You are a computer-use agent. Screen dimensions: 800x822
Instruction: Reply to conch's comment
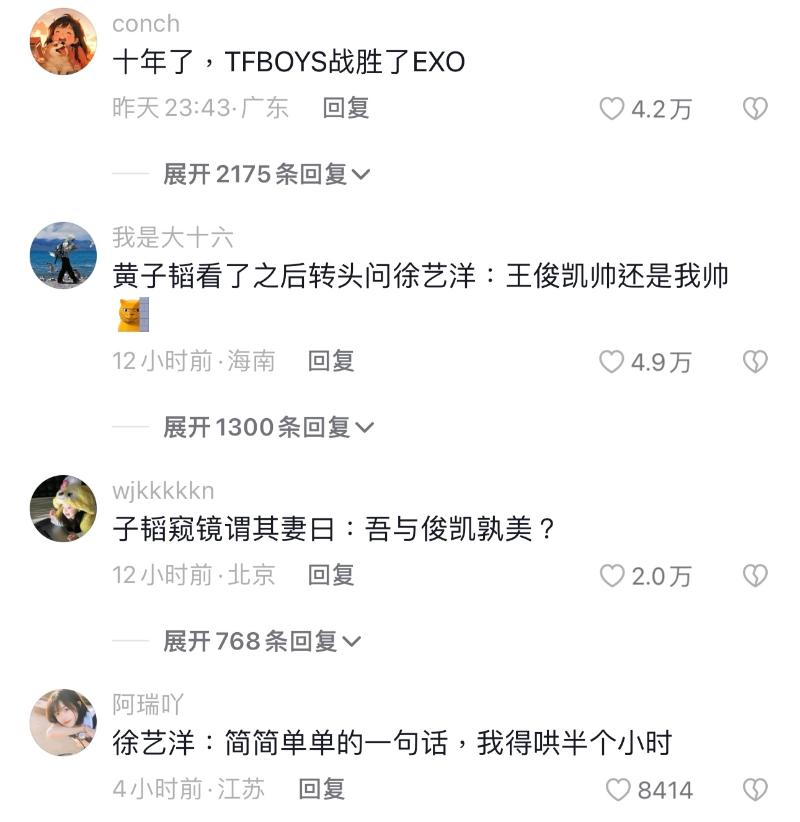point(346,108)
